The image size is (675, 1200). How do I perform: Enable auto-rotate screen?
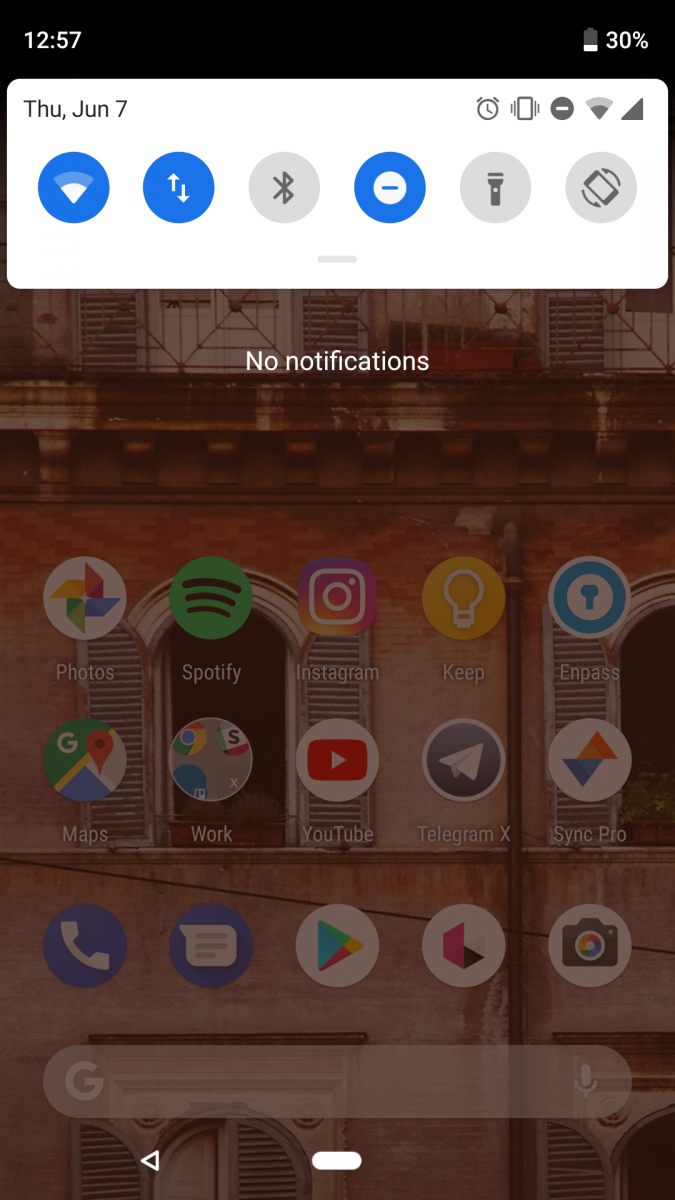(x=601, y=187)
